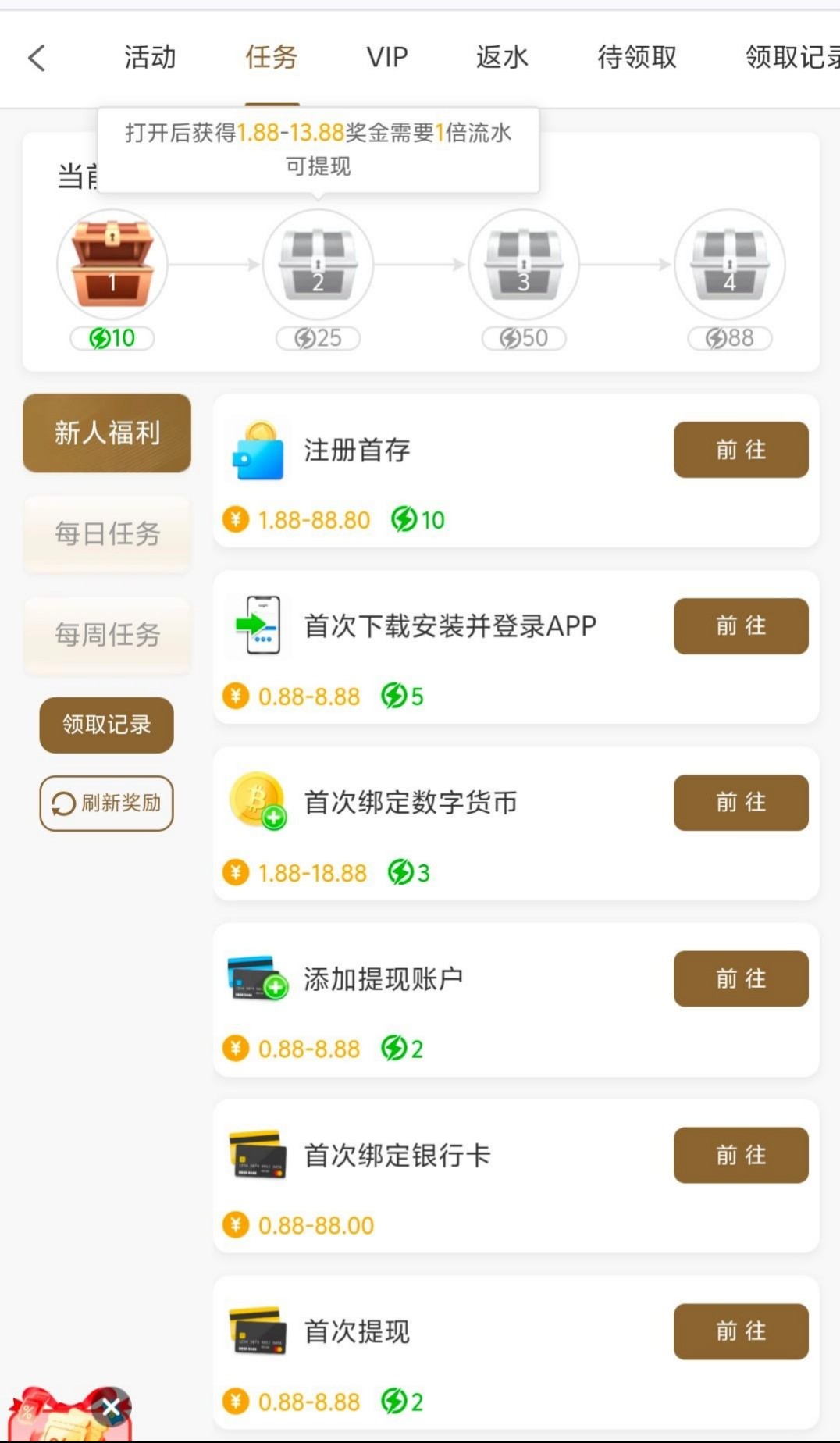Go back using the top-left arrow
The image size is (840, 1443).
point(37,58)
